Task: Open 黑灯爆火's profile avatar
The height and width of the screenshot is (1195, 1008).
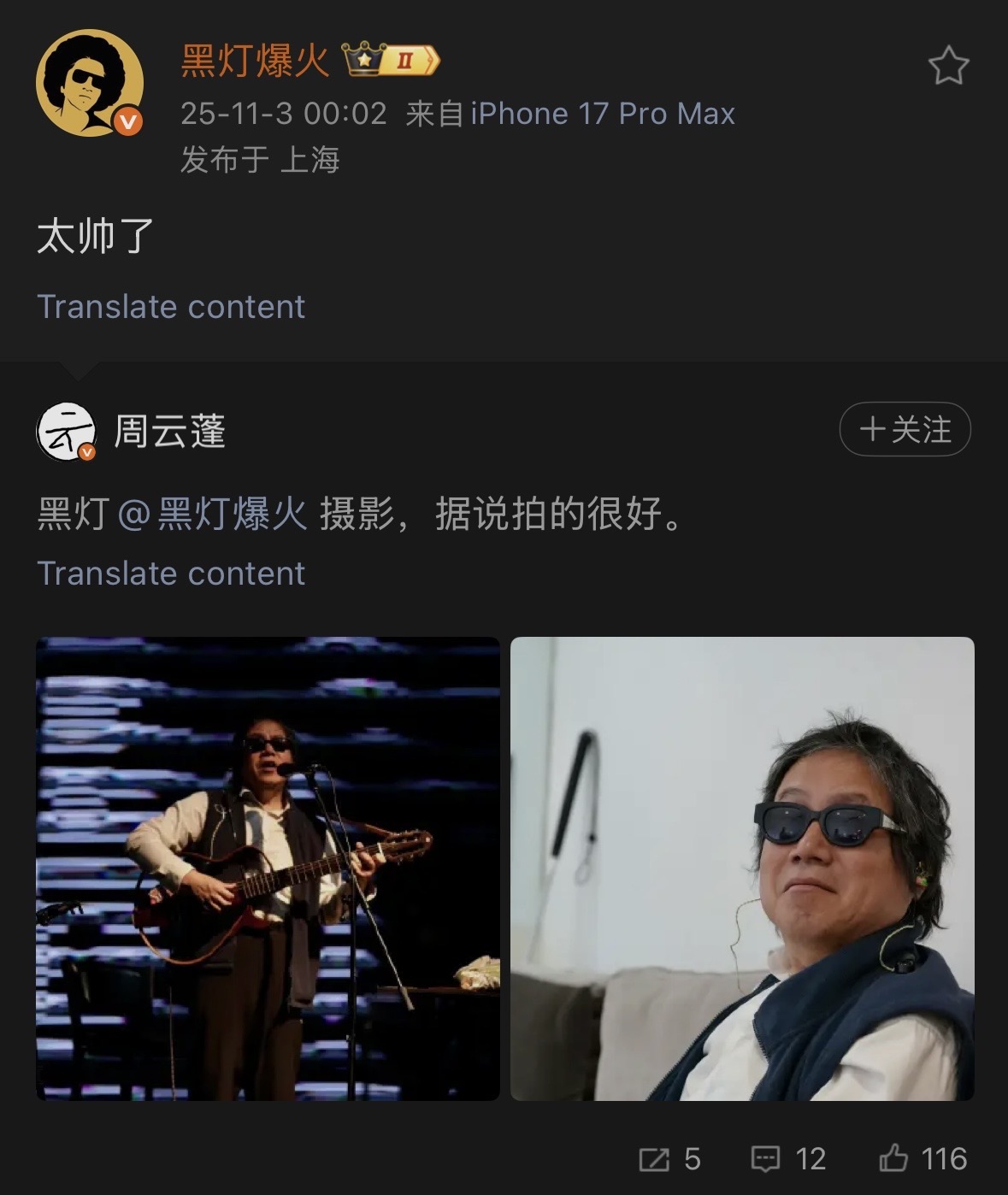Action: point(89,83)
